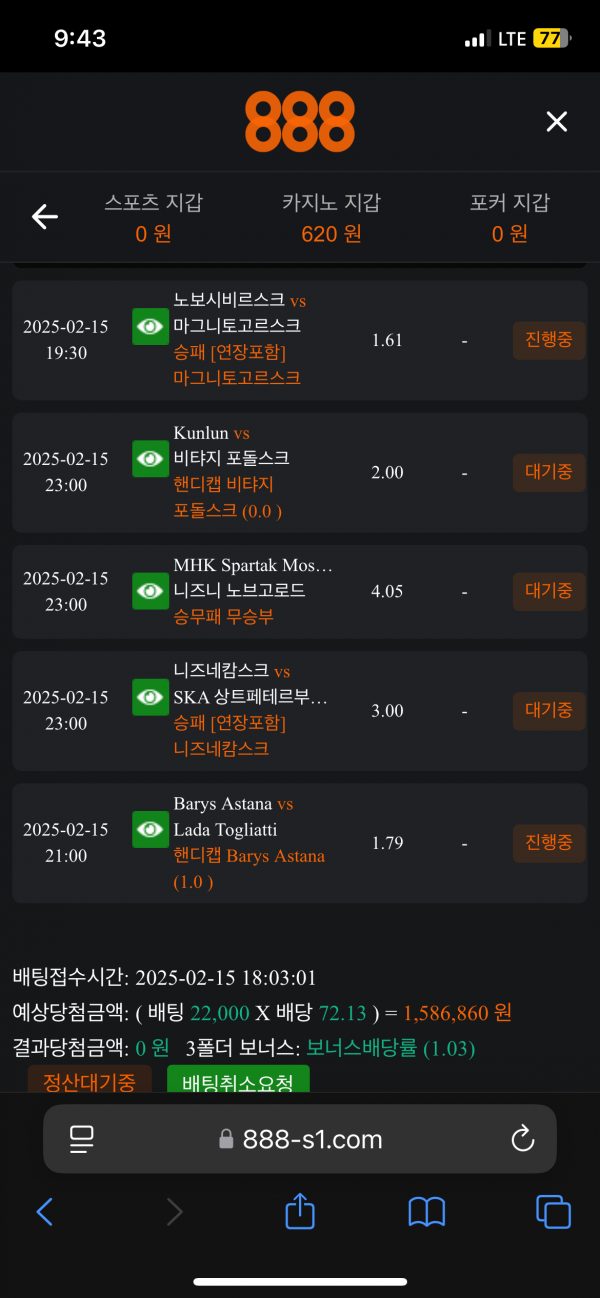Tap the 정산대기중 button
Viewport: 600px width, 1298px height.
tap(89, 1081)
